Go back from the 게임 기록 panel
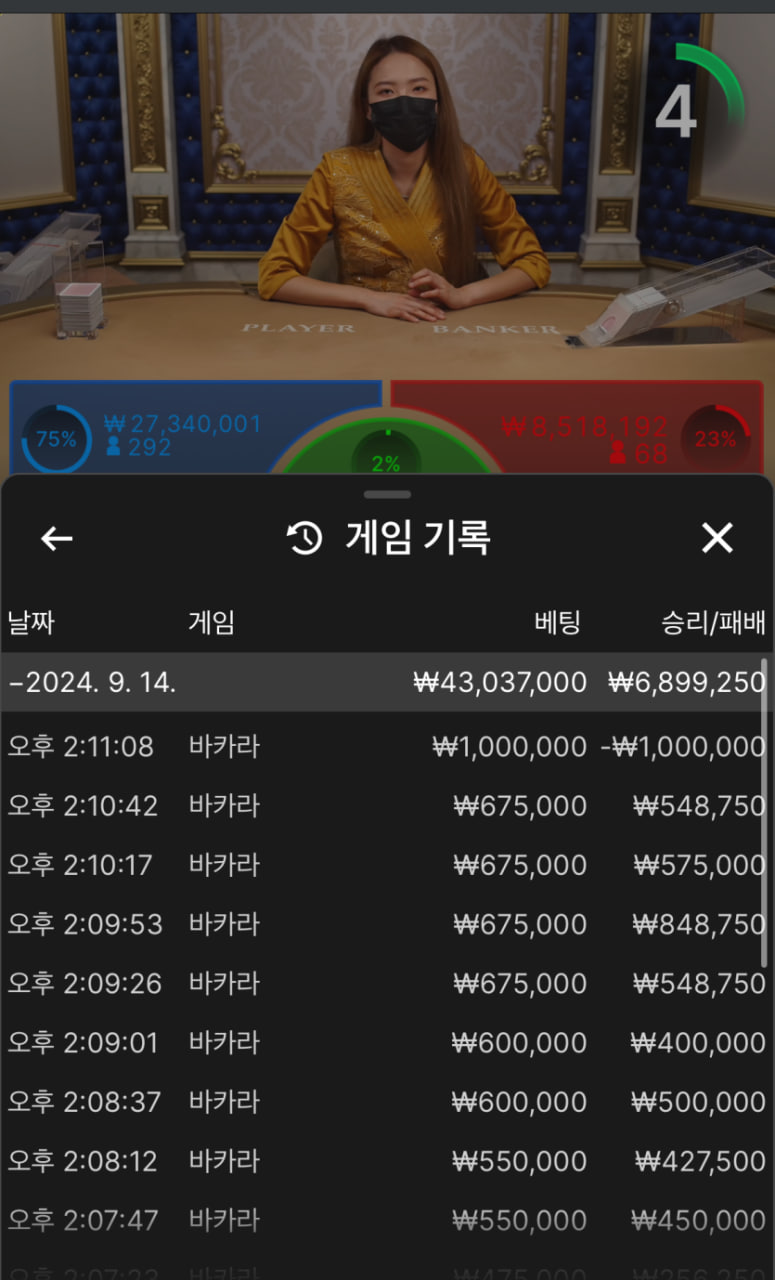 tap(57, 539)
